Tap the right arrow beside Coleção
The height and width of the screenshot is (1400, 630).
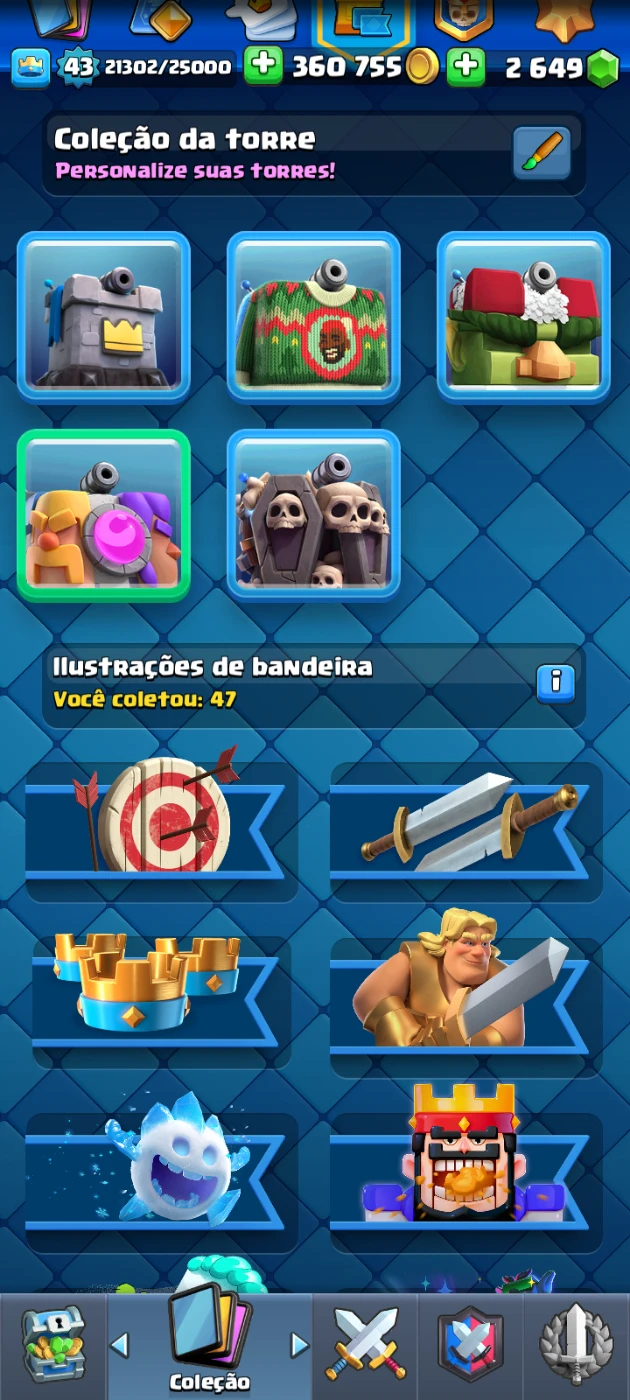click(299, 1345)
